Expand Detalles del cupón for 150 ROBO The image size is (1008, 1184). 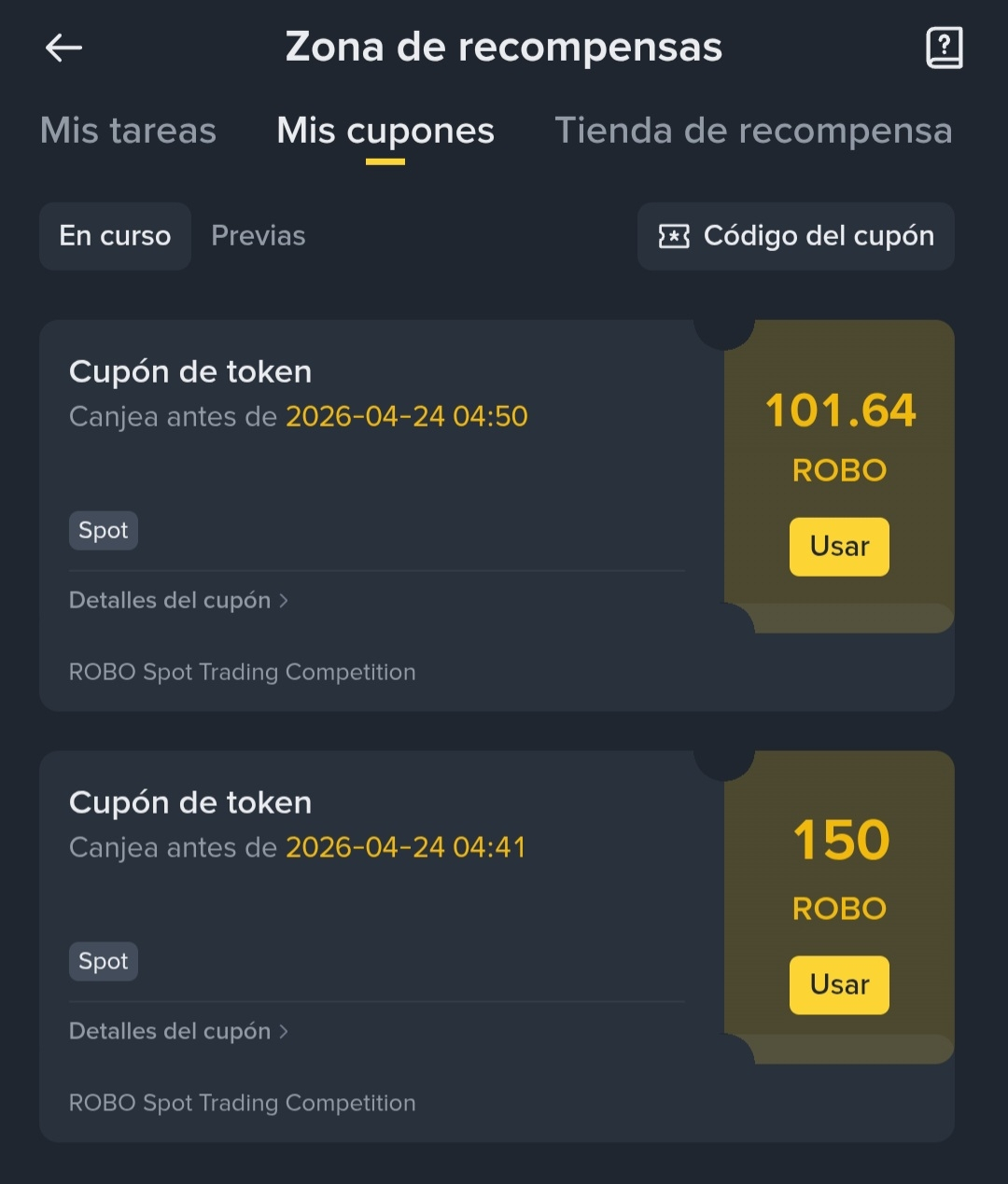tap(178, 1031)
